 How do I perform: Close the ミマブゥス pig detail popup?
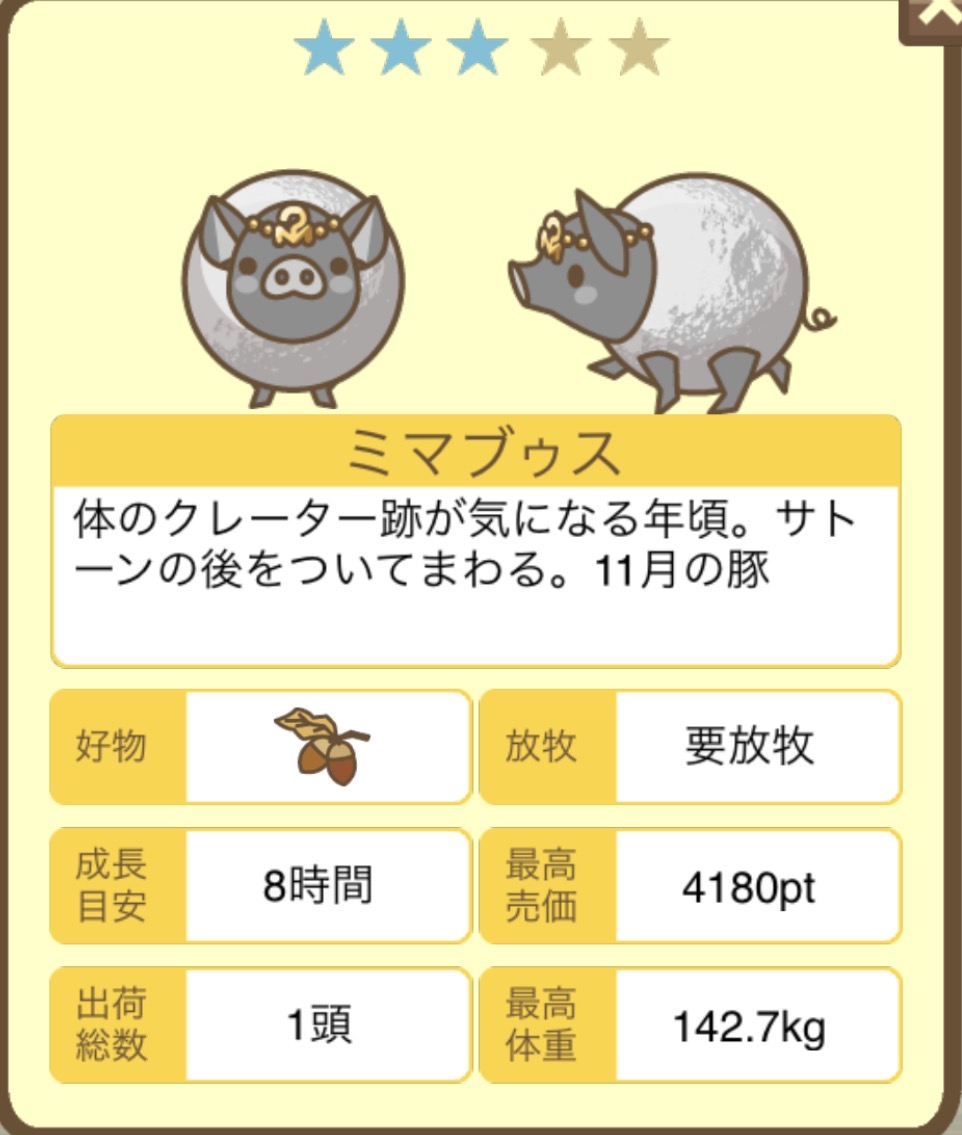click(936, 14)
